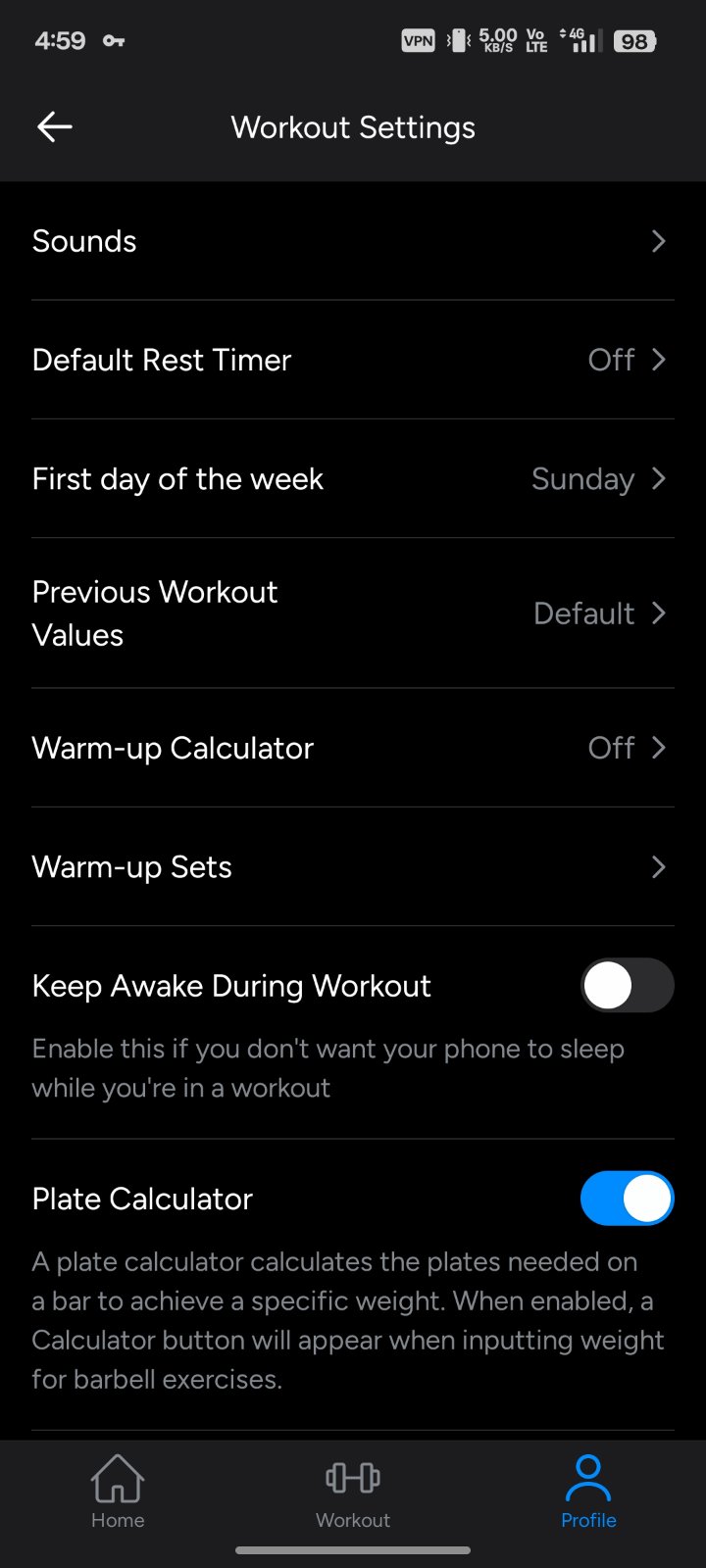Change the First day of the week
Screen dimensions: 706x1568
tap(353, 479)
